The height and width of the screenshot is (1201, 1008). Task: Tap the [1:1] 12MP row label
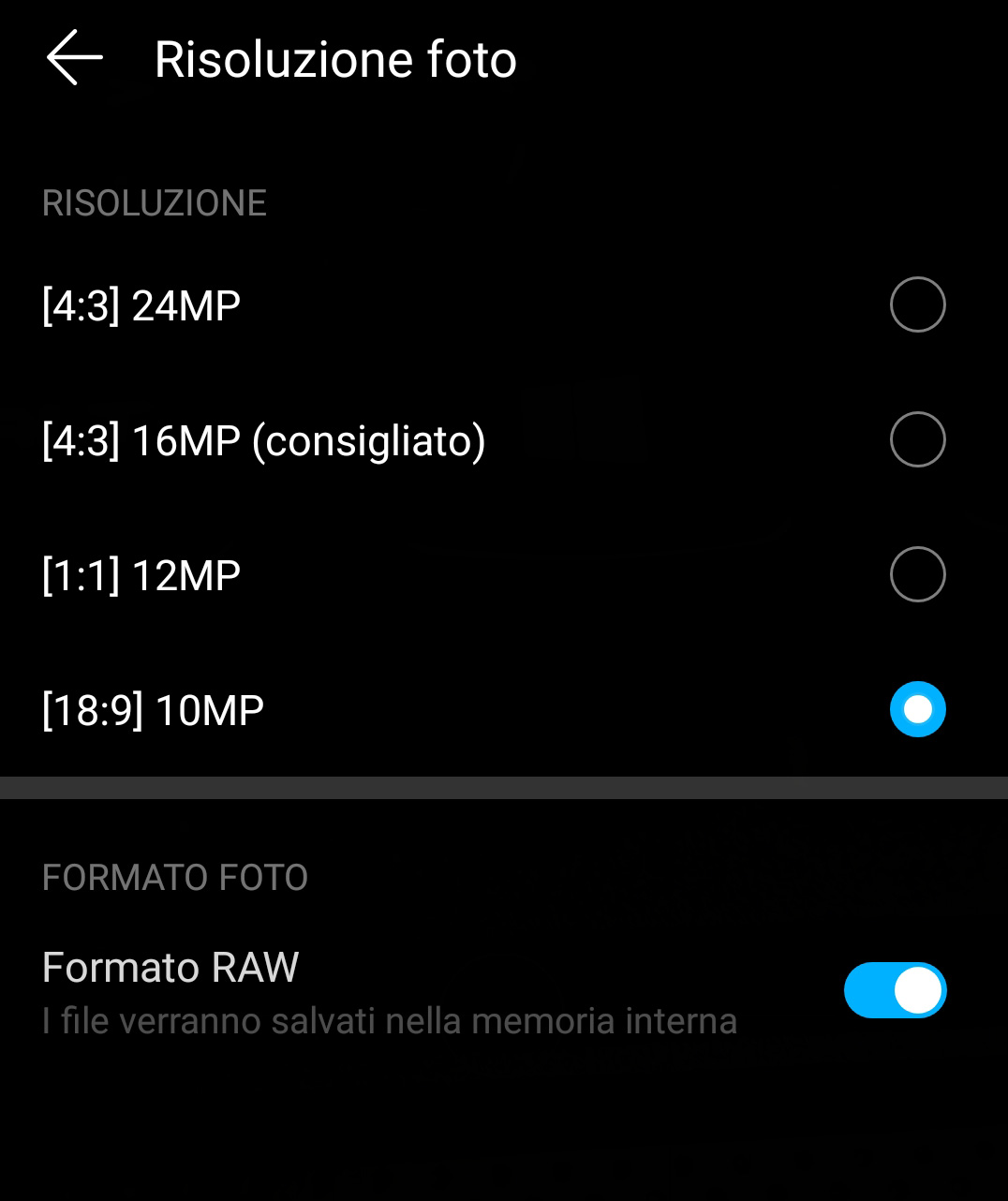pyautogui.click(x=141, y=574)
